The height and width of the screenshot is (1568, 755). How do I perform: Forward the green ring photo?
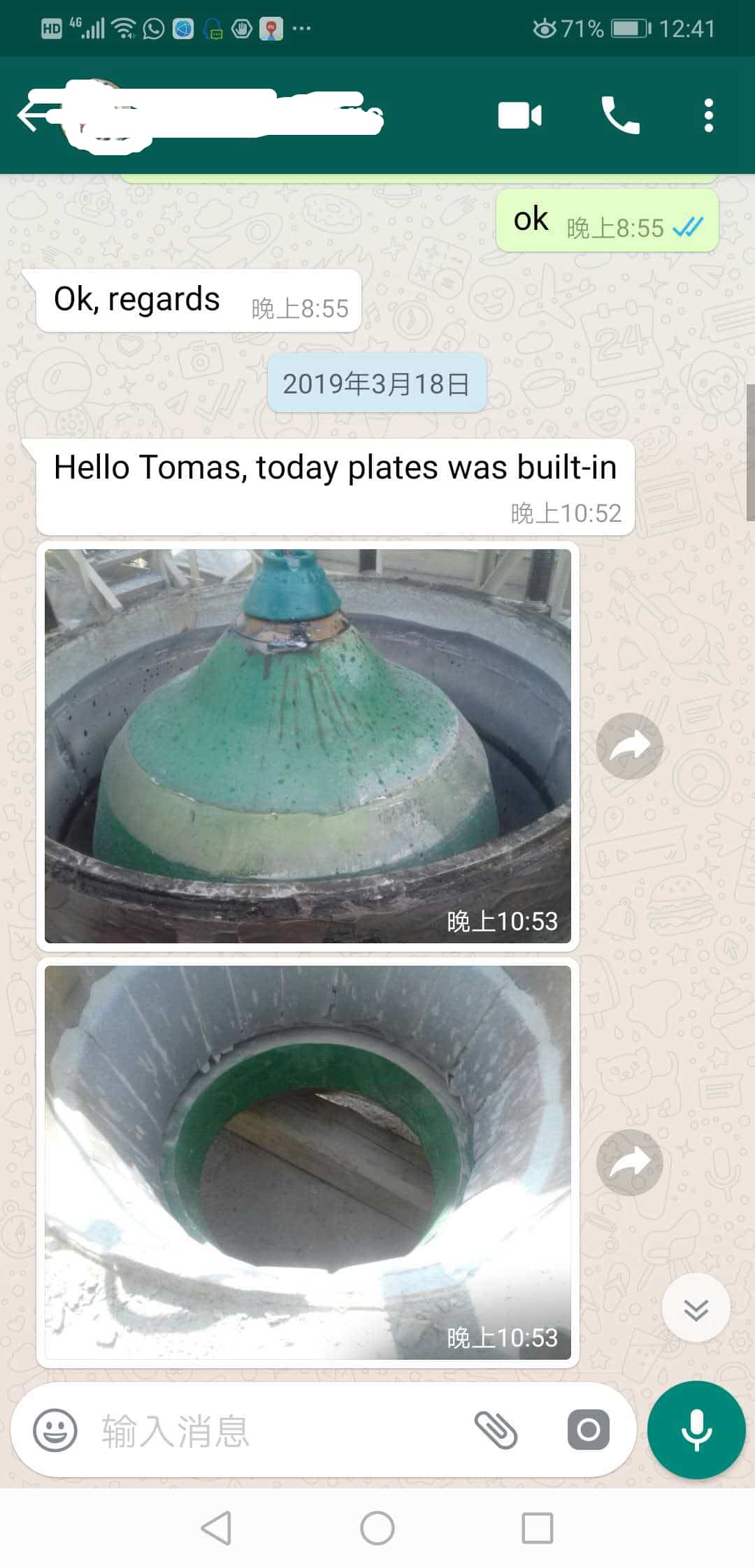coord(629,1162)
